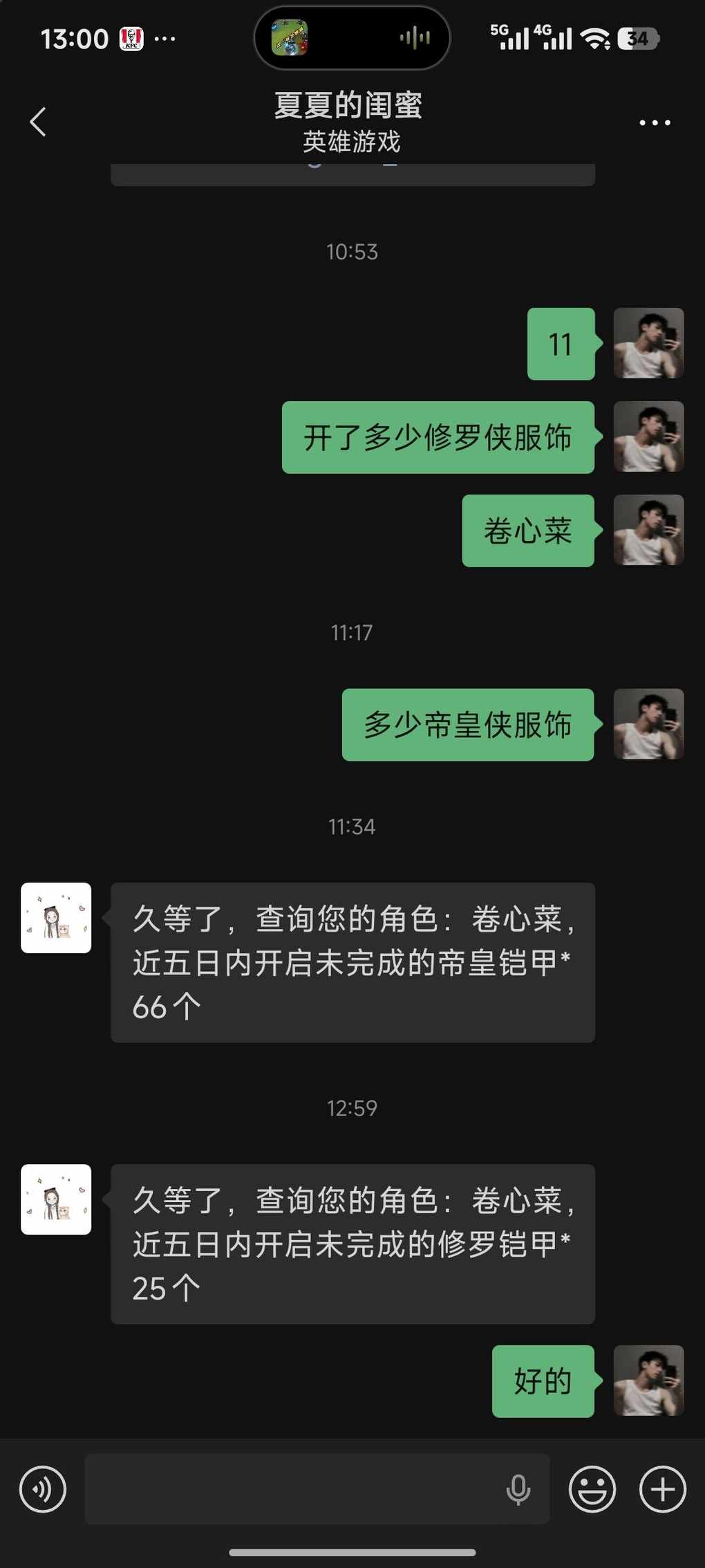
Task: Go back from 夏夏的闺蜜 chat
Action: point(39,122)
